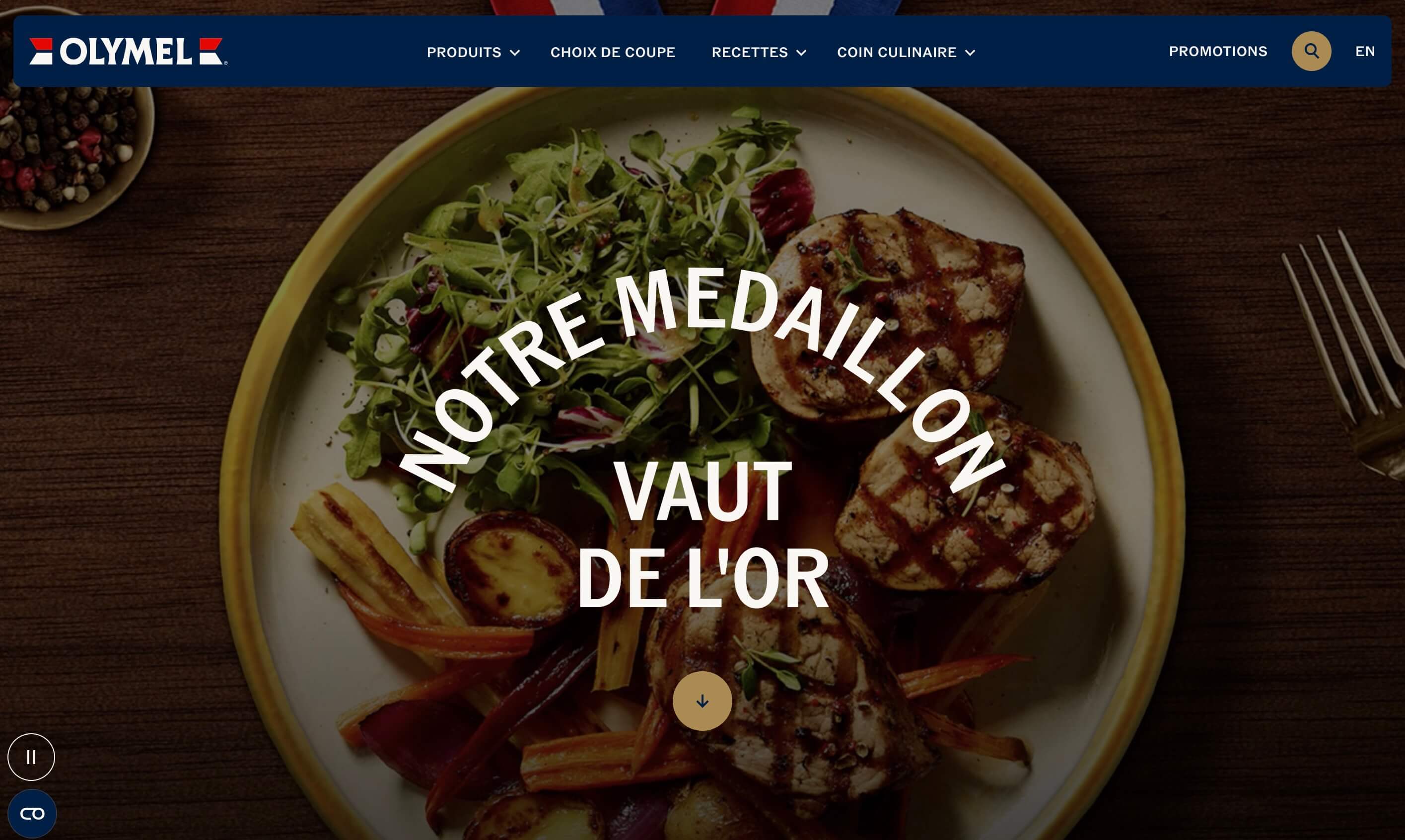Open the search magnifier button
Image resolution: width=1405 pixels, height=840 pixels.
1311,51
